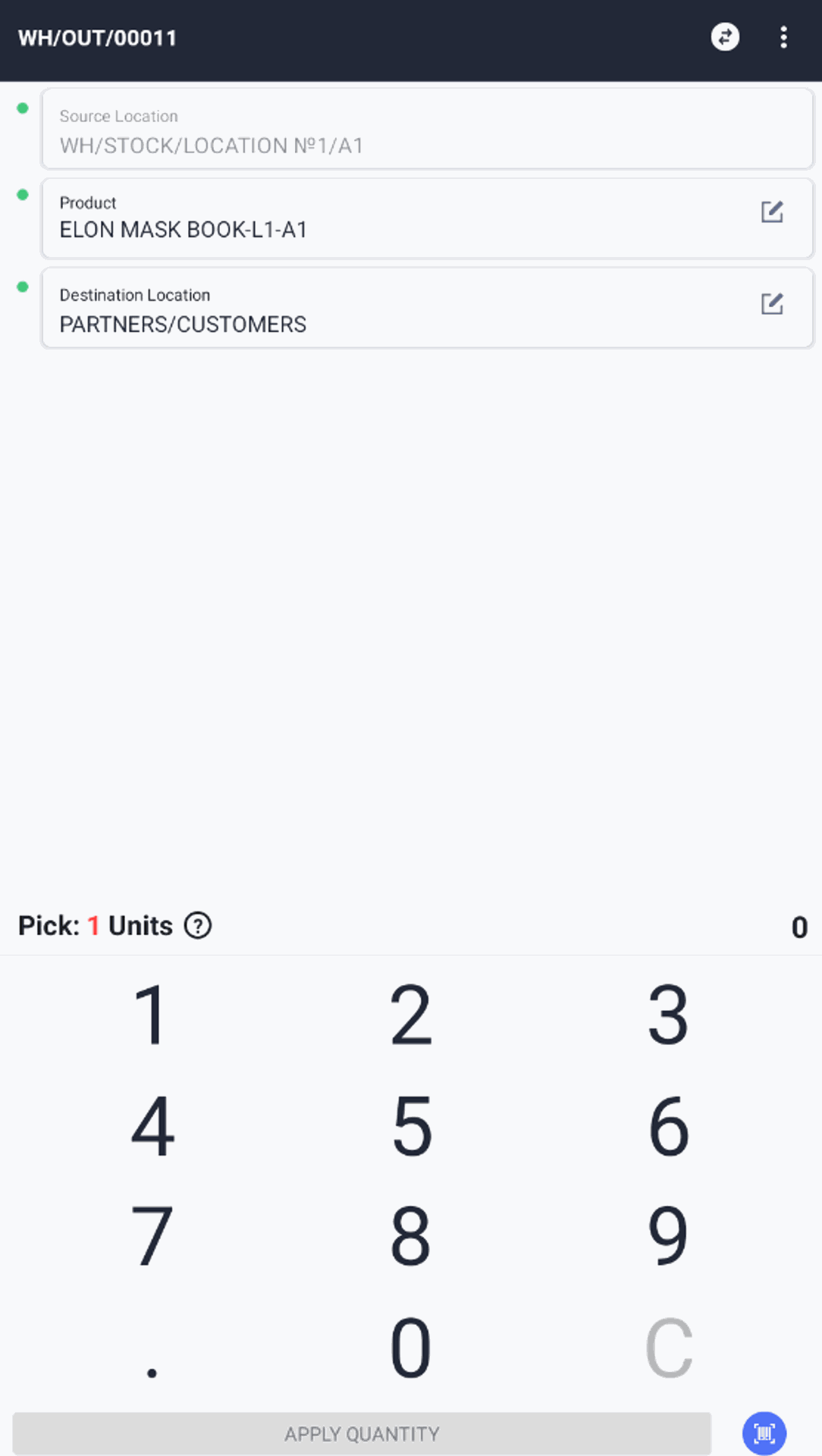The image size is (822, 1456).
Task: Show help for Pick Units
Action: click(198, 925)
